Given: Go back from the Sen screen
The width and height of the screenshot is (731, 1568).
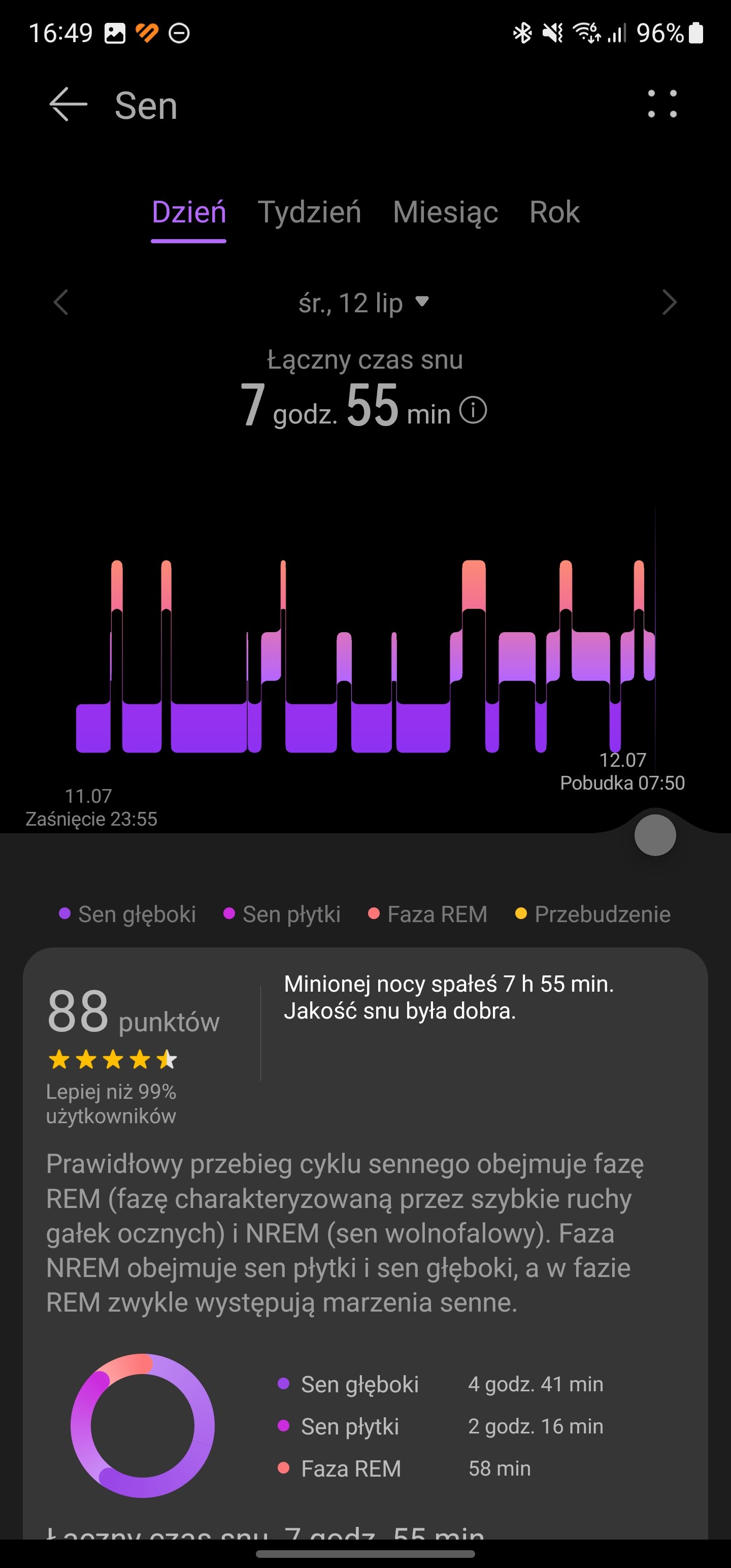Looking at the screenshot, I should pyautogui.click(x=68, y=105).
